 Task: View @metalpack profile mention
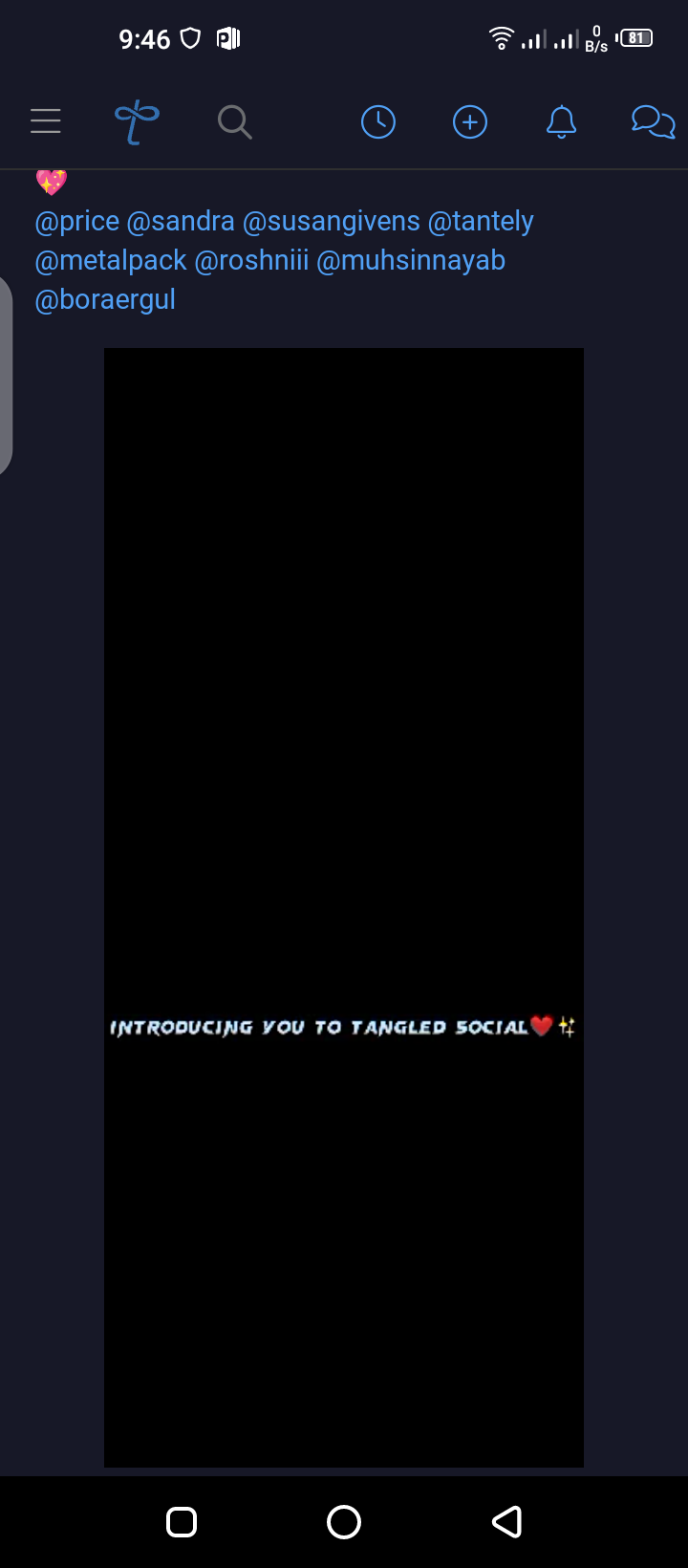click(111, 260)
